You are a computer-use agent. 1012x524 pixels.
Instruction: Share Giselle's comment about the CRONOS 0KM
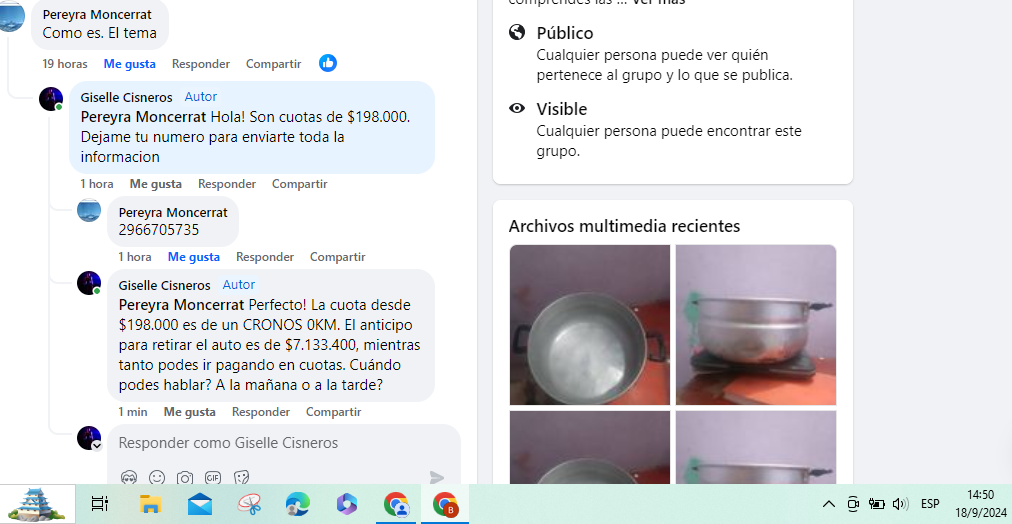333,412
